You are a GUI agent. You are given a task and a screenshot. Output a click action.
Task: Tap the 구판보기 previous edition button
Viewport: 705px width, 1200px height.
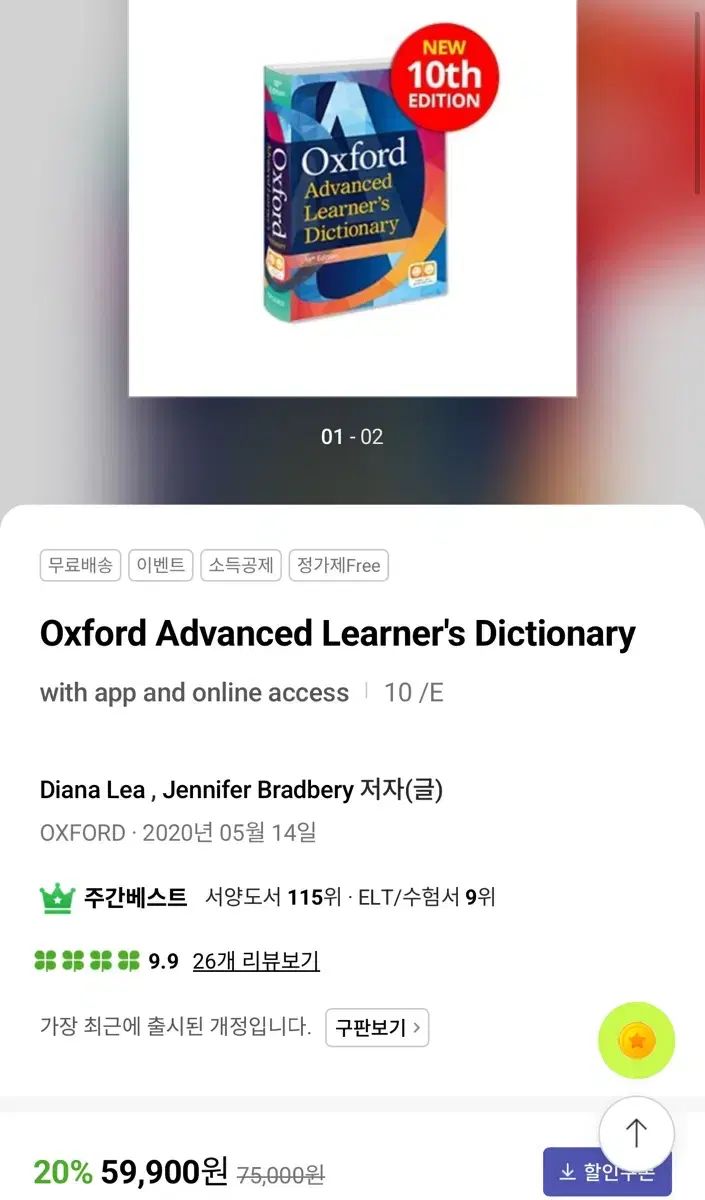click(x=377, y=1027)
